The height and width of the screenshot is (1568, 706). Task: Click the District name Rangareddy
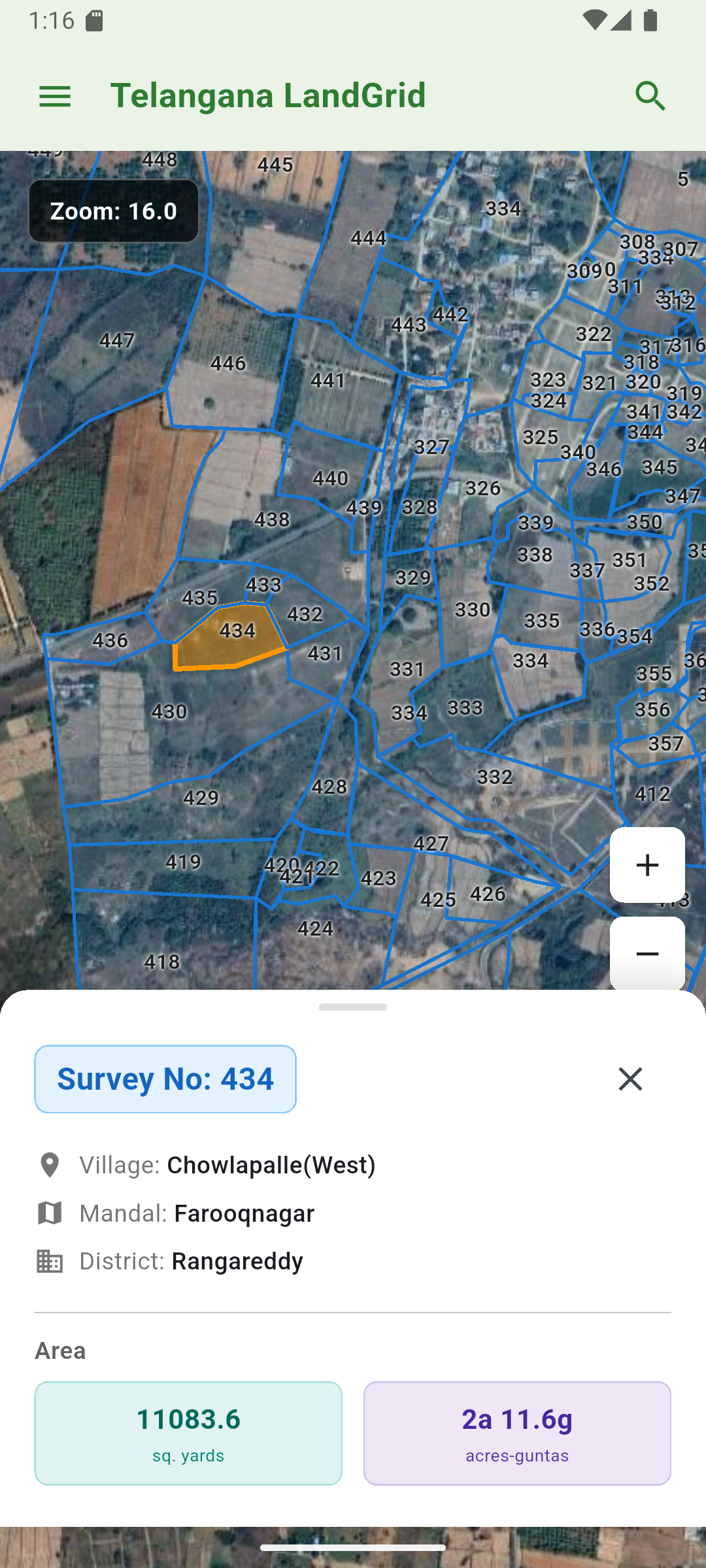237,1261
